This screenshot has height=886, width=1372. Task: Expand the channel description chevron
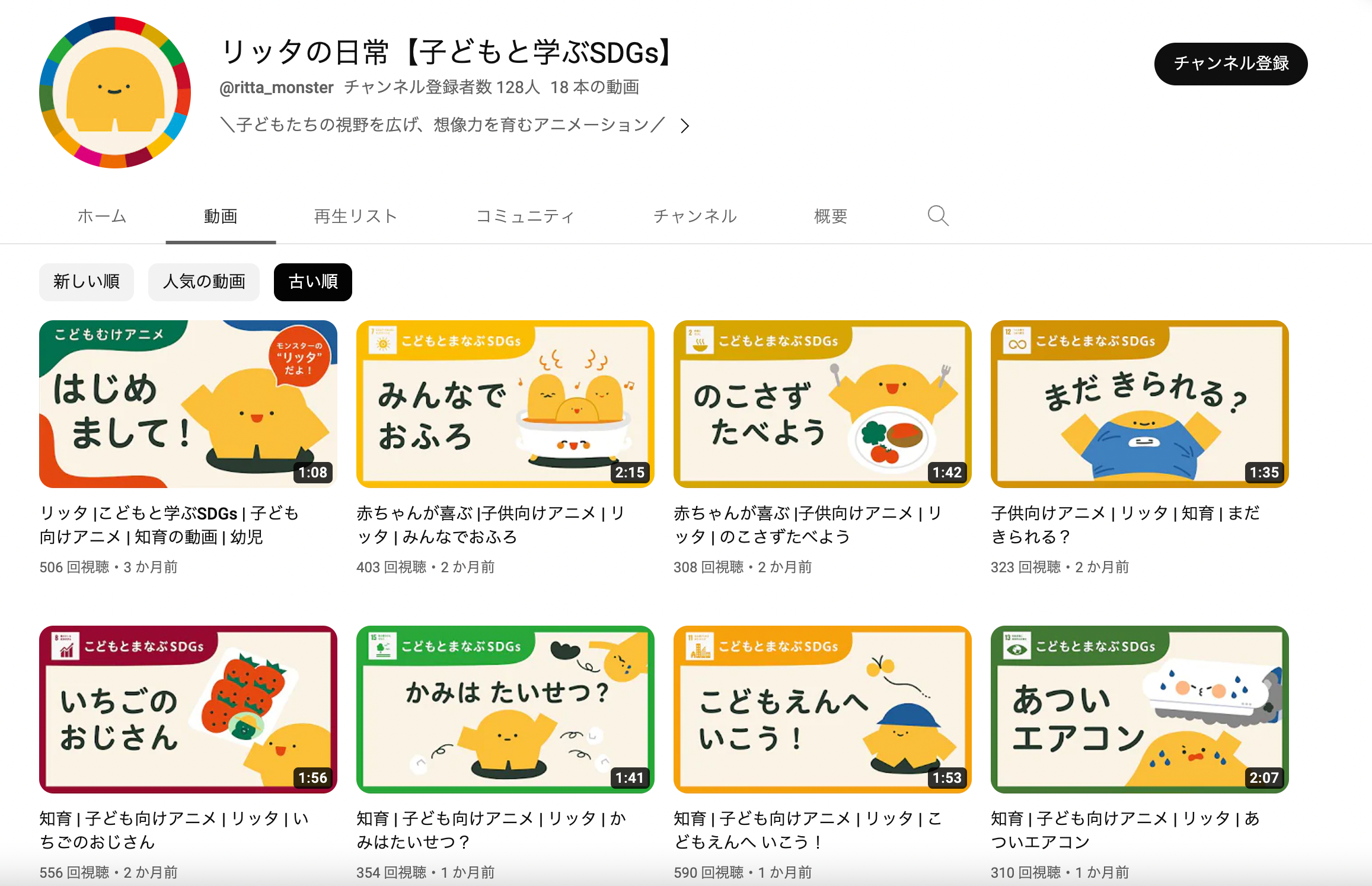pyautogui.click(x=685, y=126)
